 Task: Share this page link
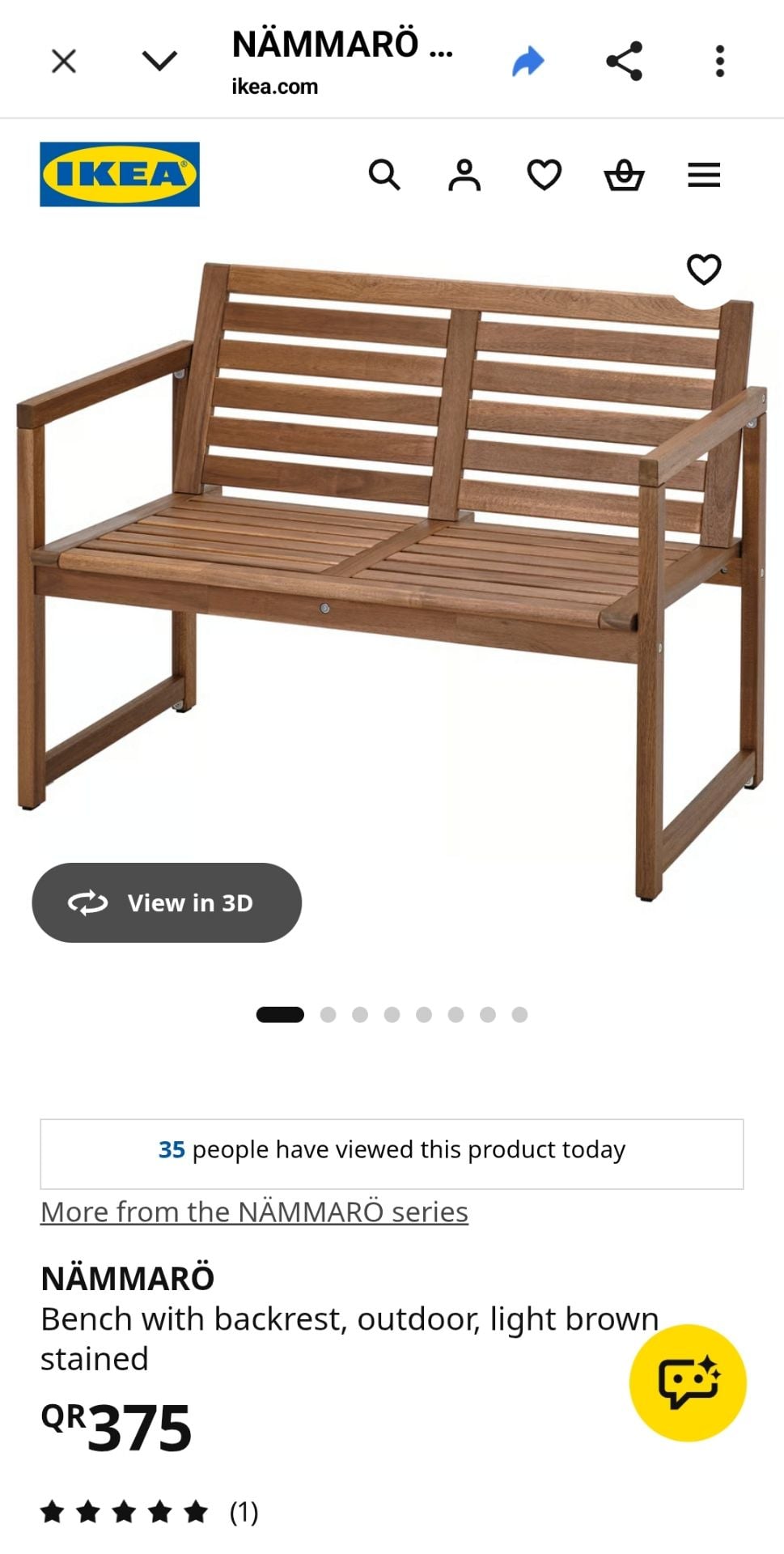point(624,61)
